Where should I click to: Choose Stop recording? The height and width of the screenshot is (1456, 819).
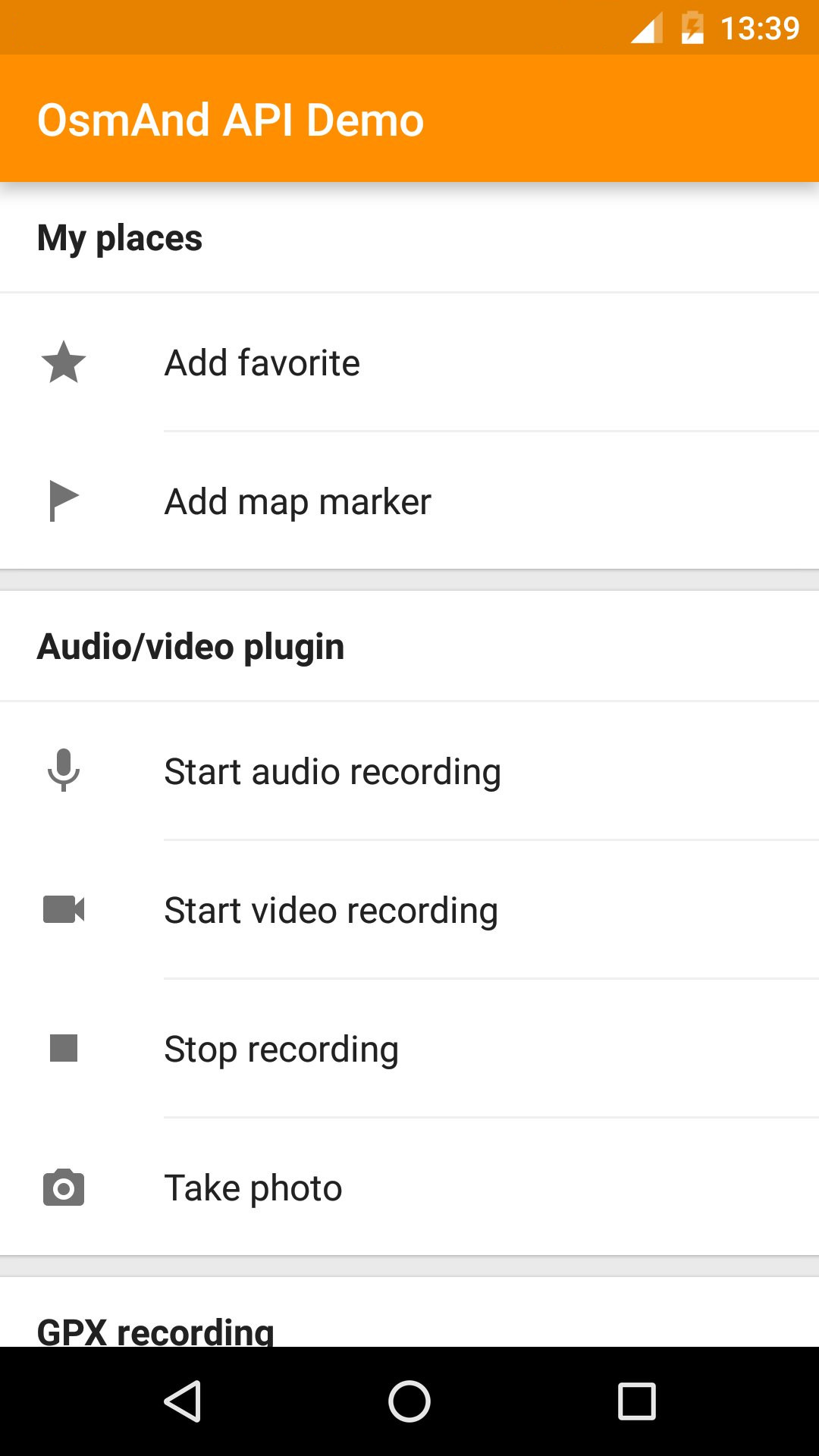click(x=409, y=1049)
